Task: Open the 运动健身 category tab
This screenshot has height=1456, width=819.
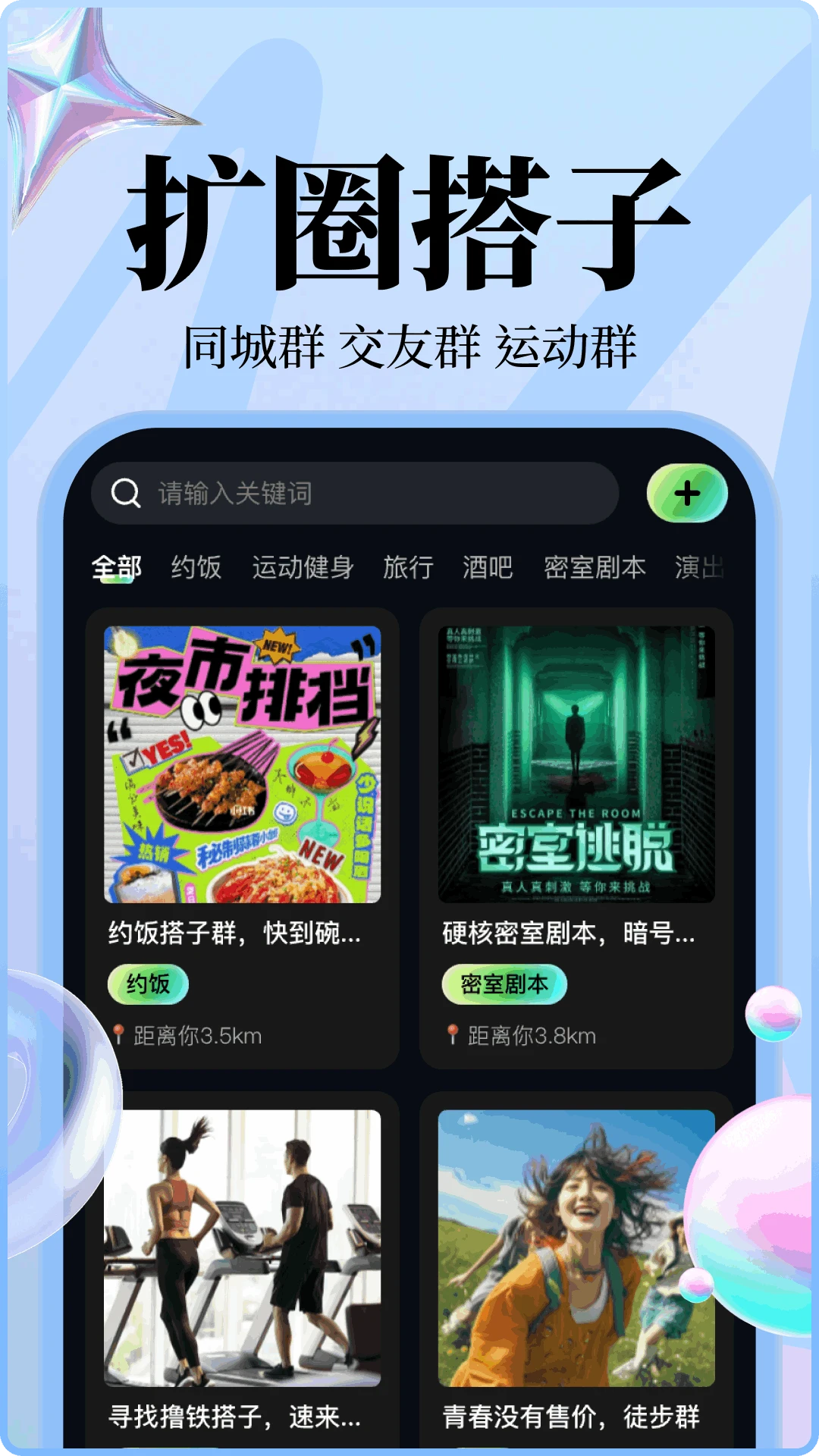Action: click(304, 566)
